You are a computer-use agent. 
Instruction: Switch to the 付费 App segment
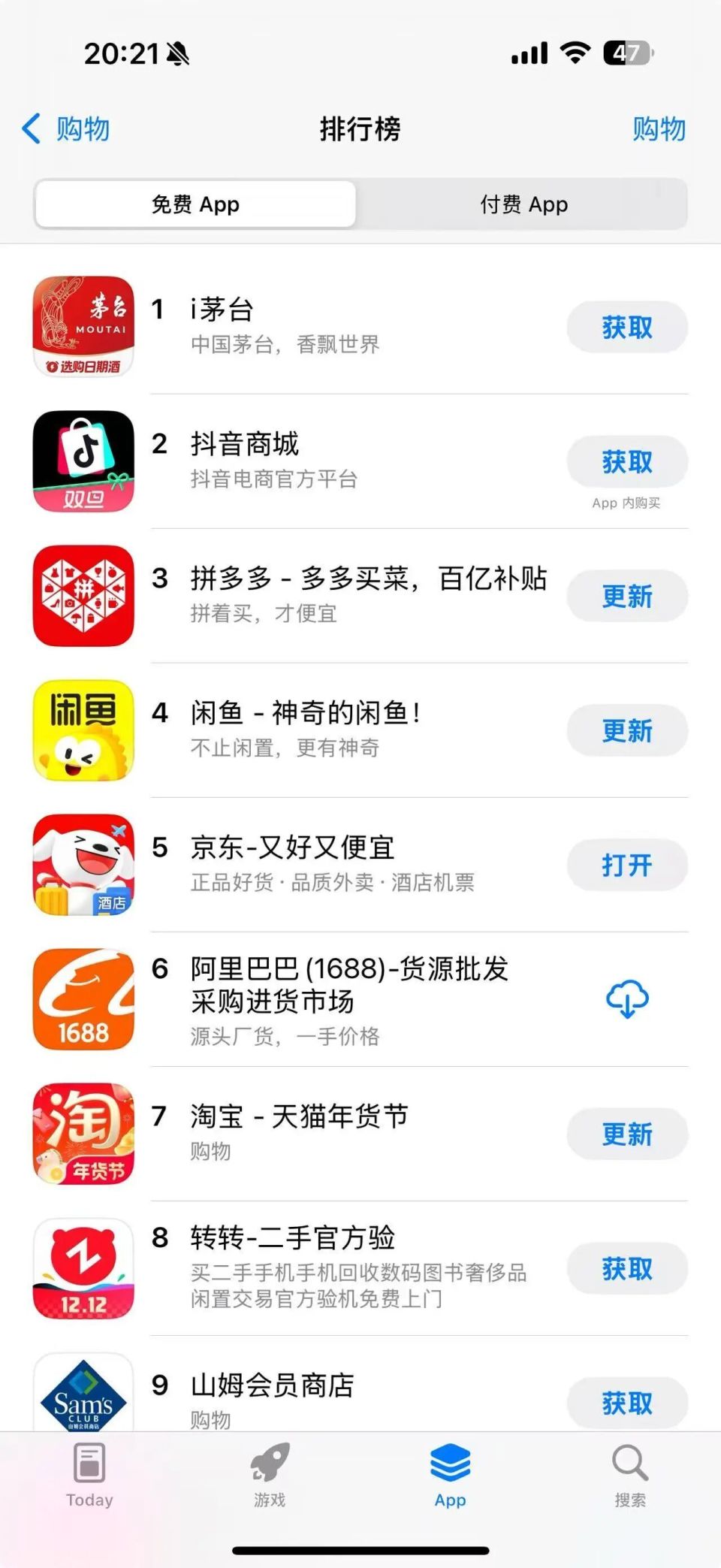pyautogui.click(x=523, y=204)
